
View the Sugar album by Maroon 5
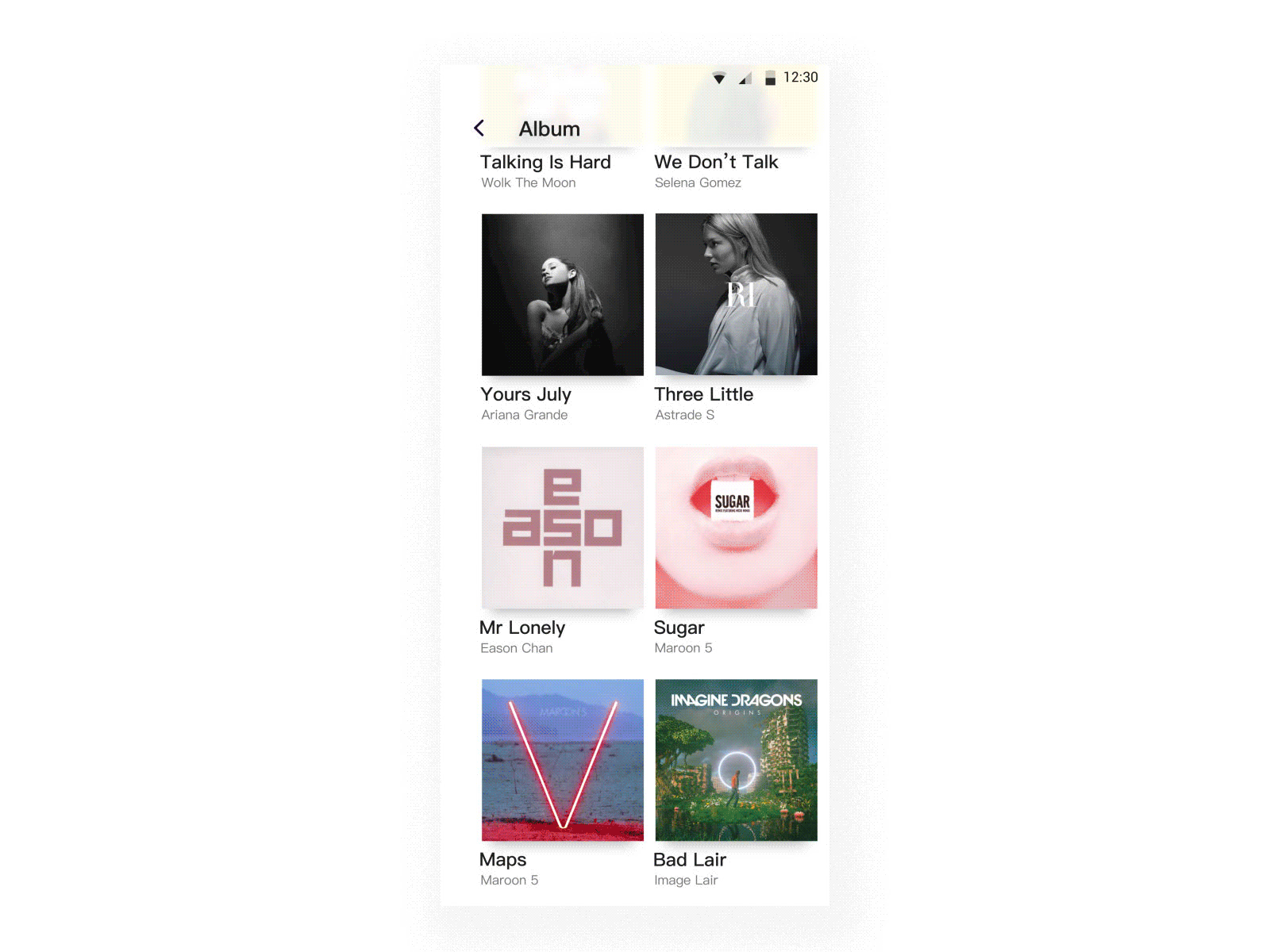tap(736, 528)
